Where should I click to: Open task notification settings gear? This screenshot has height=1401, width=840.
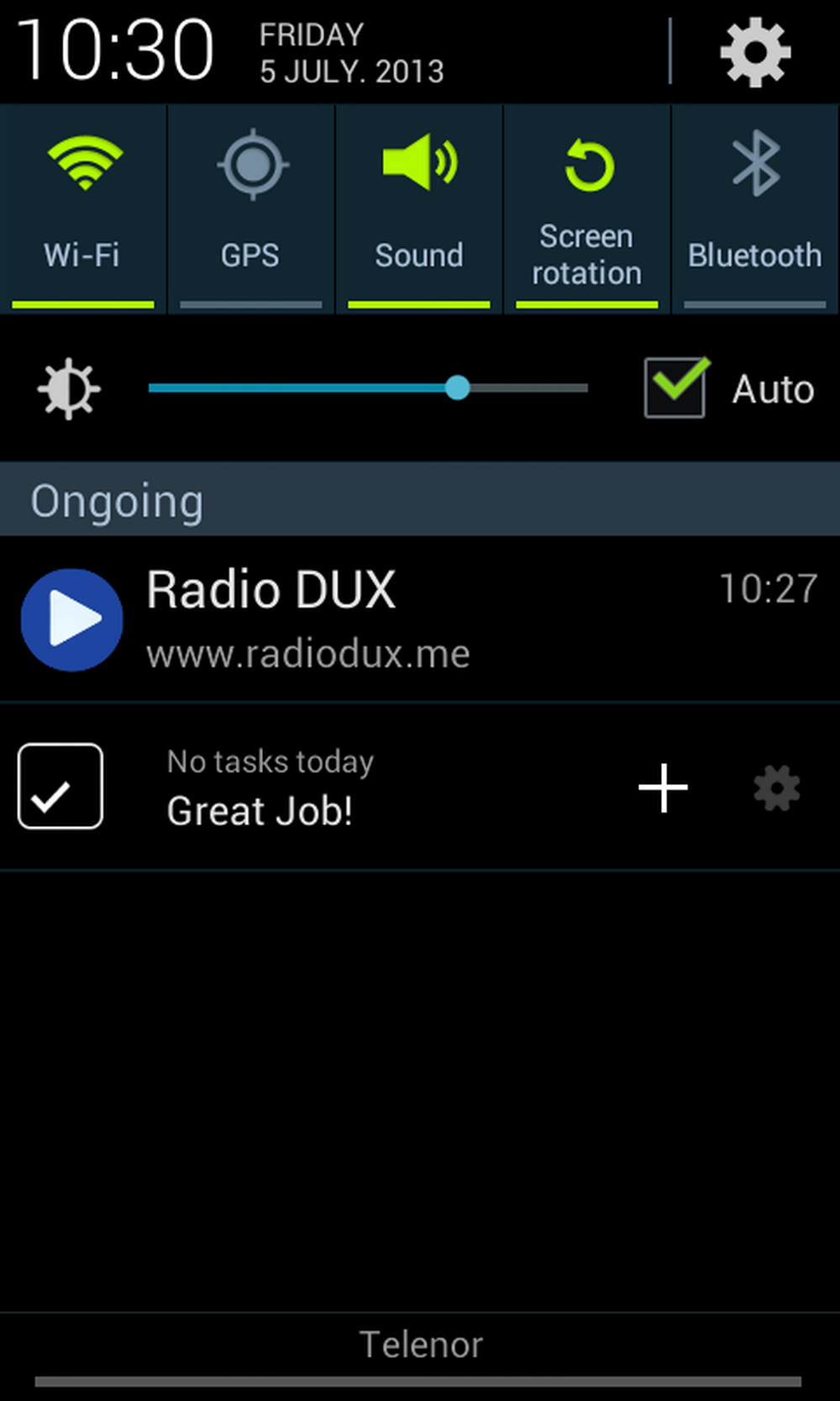coord(777,787)
